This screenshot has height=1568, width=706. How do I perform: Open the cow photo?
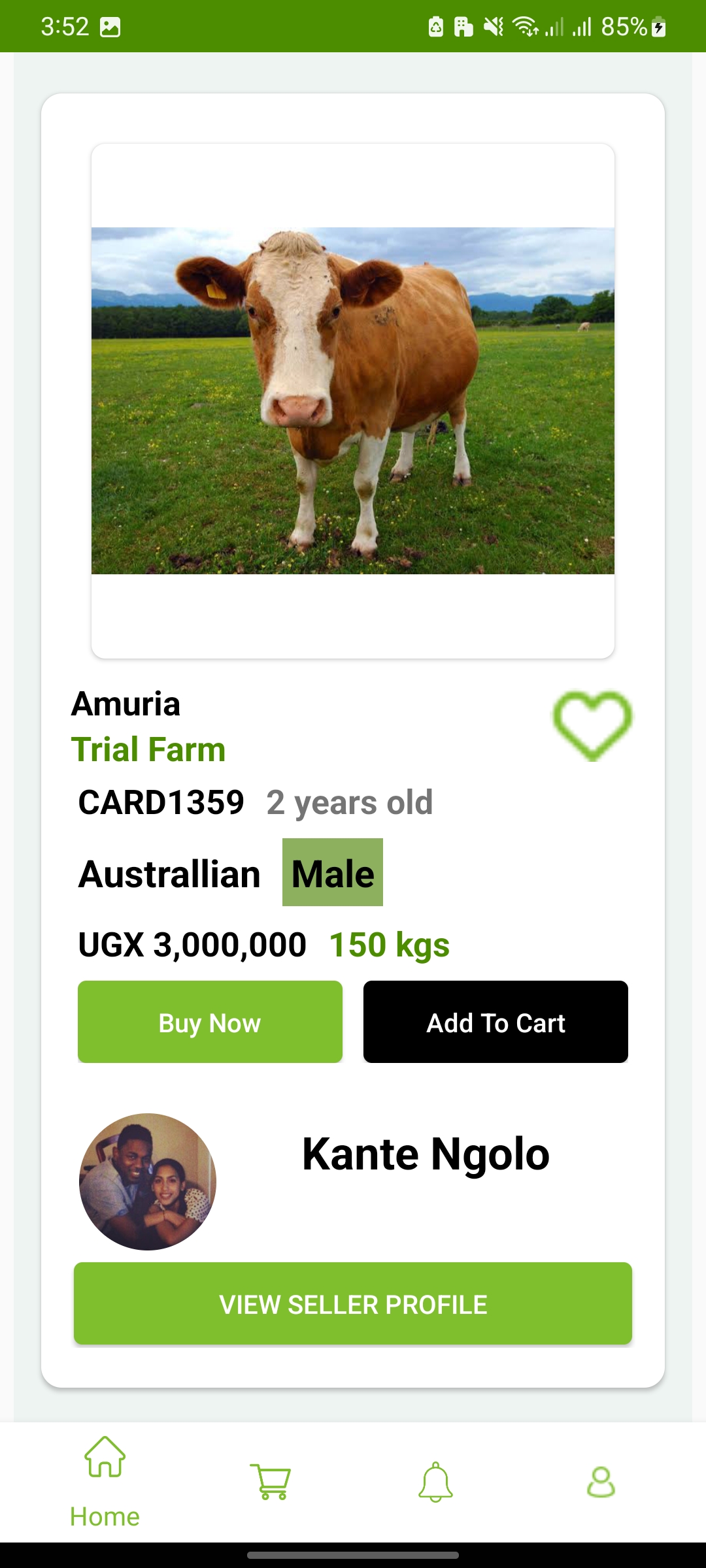pyautogui.click(x=353, y=400)
